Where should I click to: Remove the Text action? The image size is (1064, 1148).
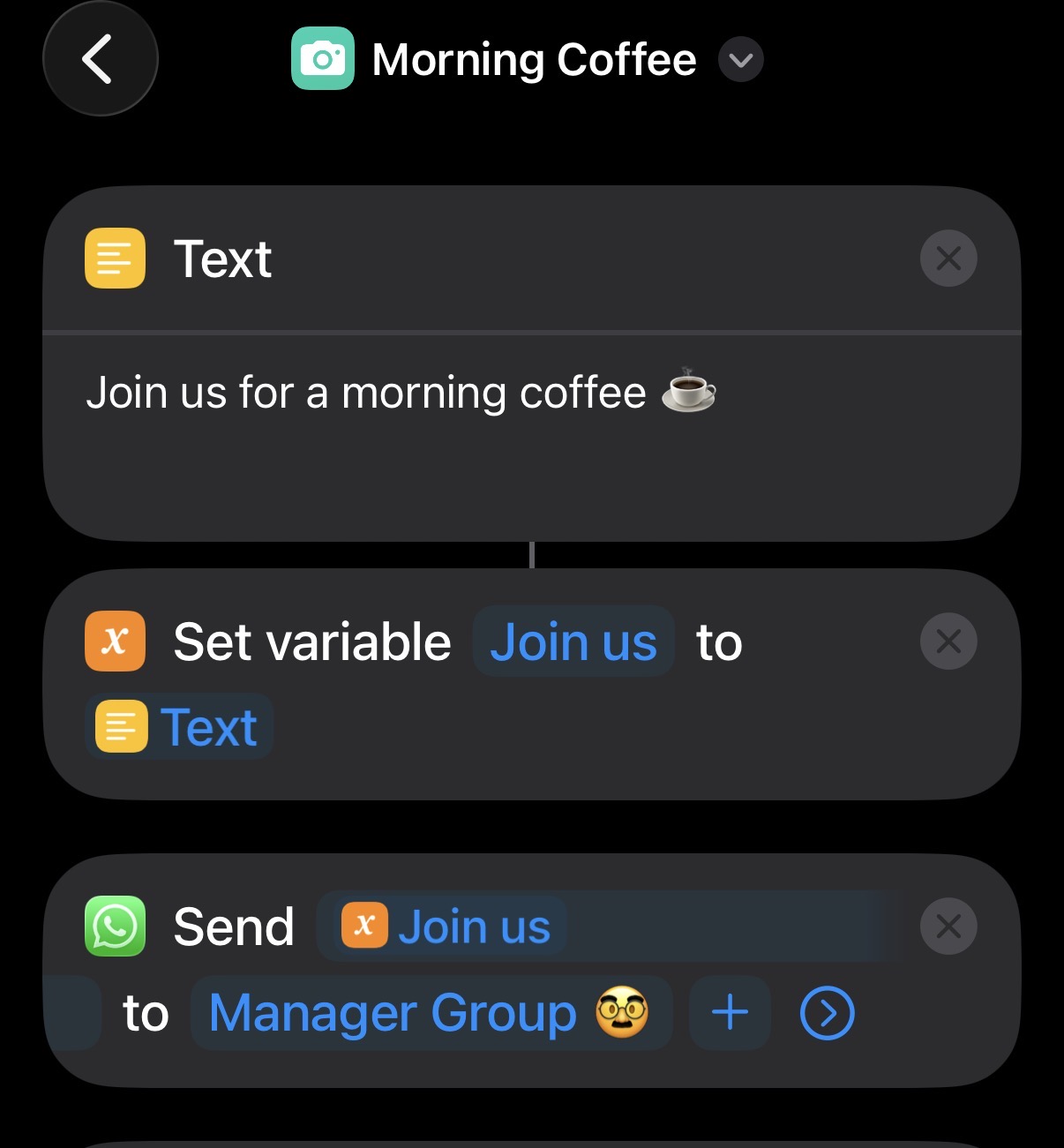click(x=948, y=259)
